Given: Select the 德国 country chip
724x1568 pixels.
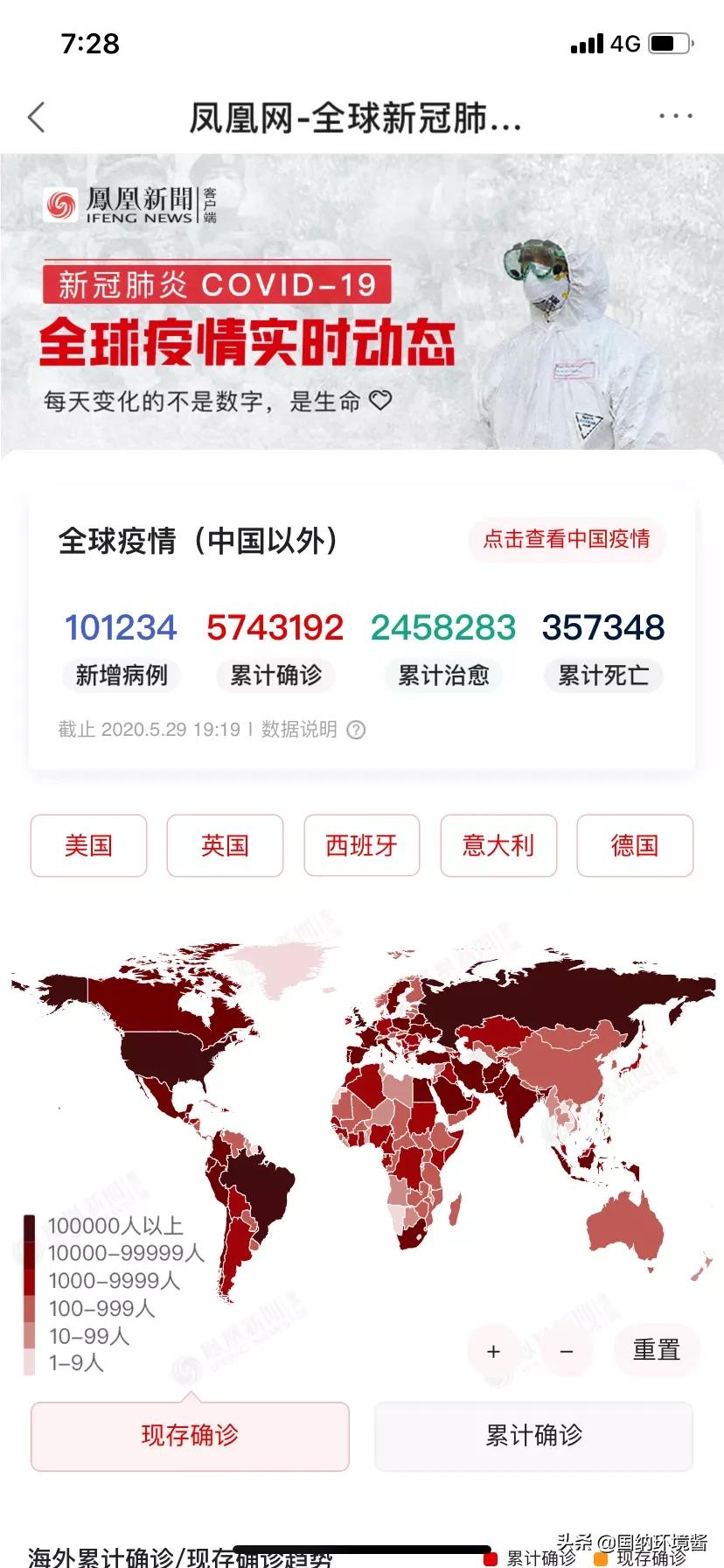Looking at the screenshot, I should pyautogui.click(x=634, y=845).
